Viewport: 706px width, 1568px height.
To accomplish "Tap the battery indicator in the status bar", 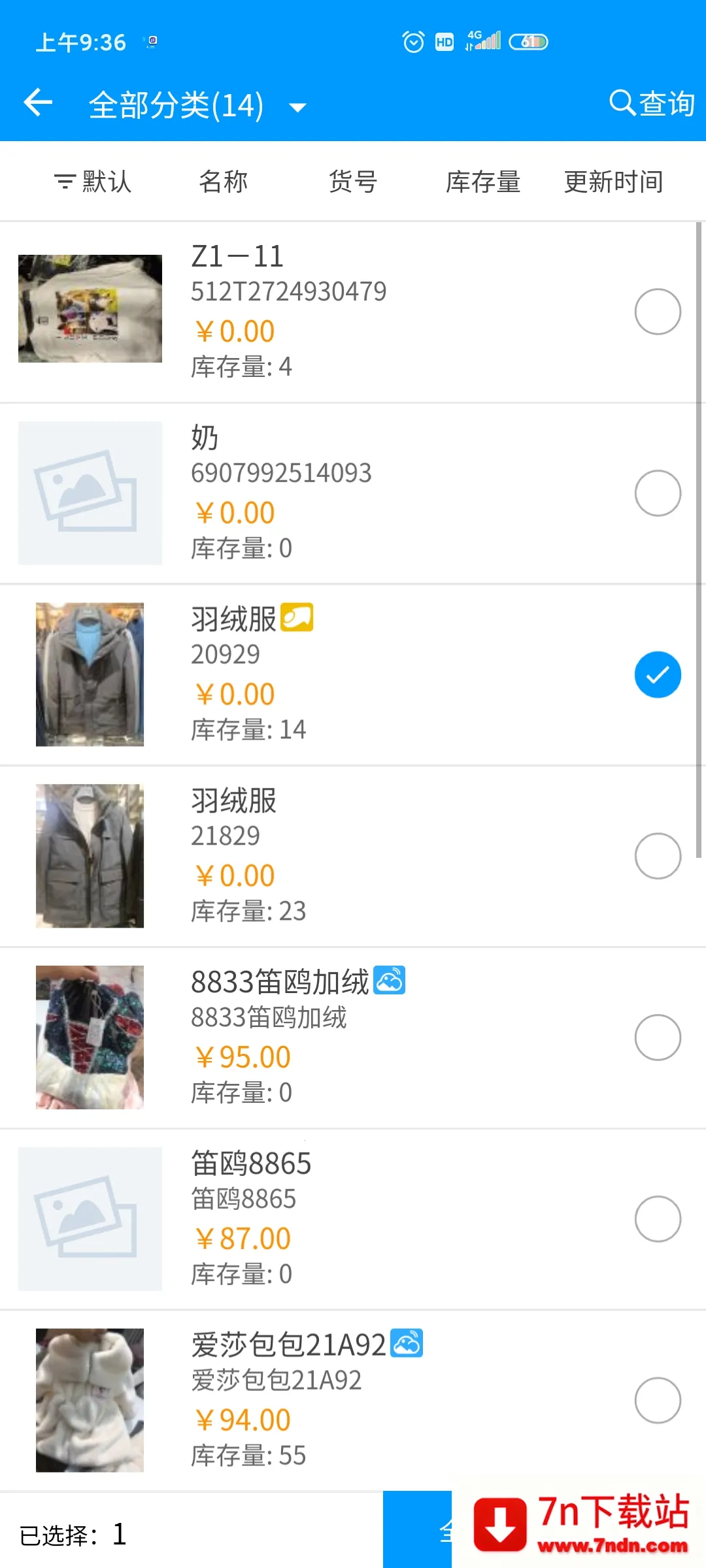I will point(529,41).
